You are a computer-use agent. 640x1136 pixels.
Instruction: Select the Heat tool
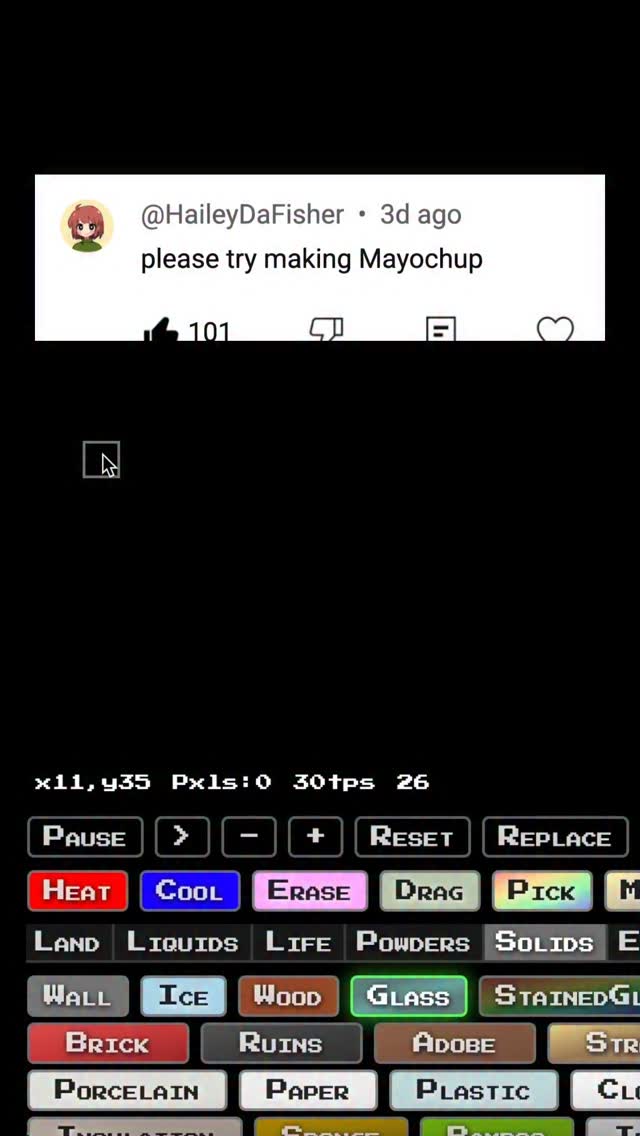(x=78, y=891)
